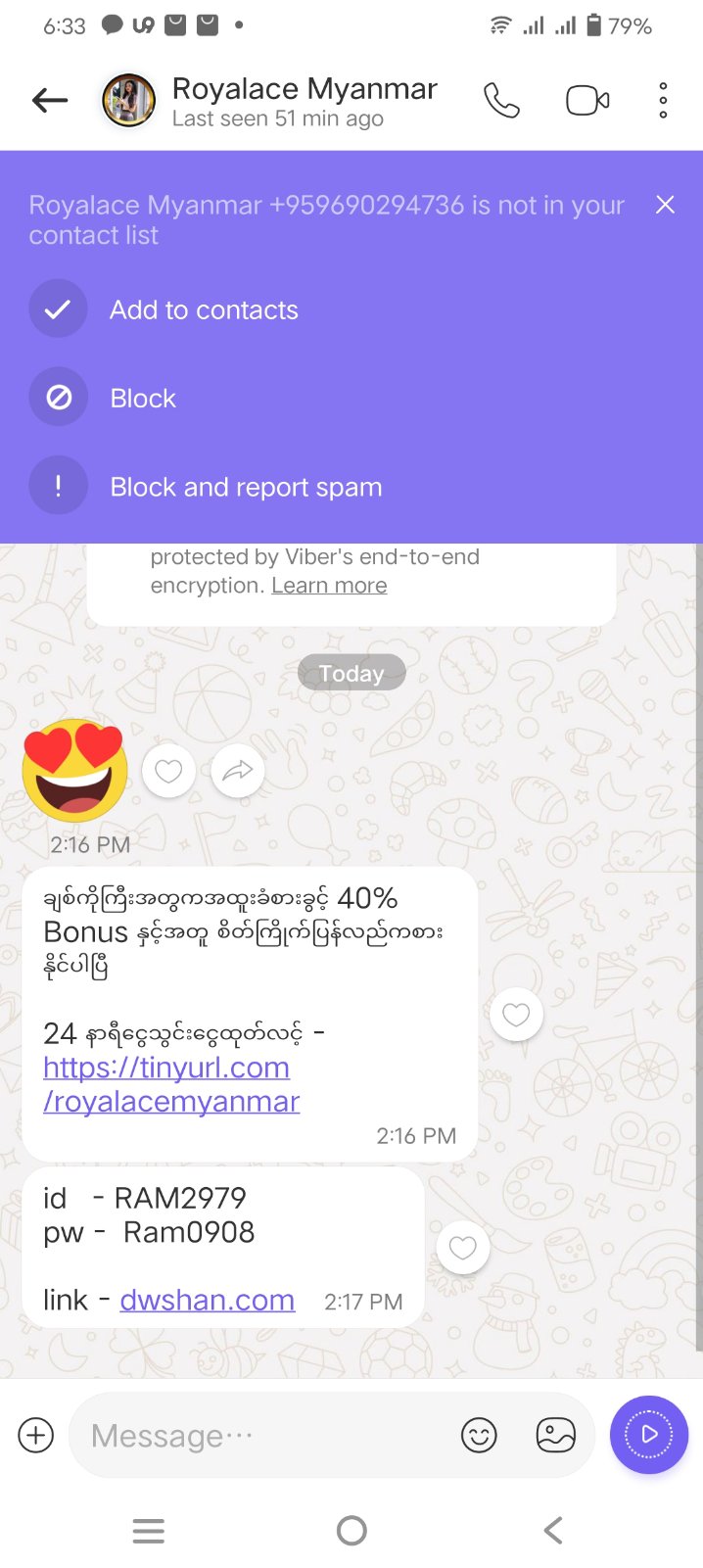Start a voice call with Royalace Myanmar
The width and height of the screenshot is (703, 1568).
tap(501, 100)
